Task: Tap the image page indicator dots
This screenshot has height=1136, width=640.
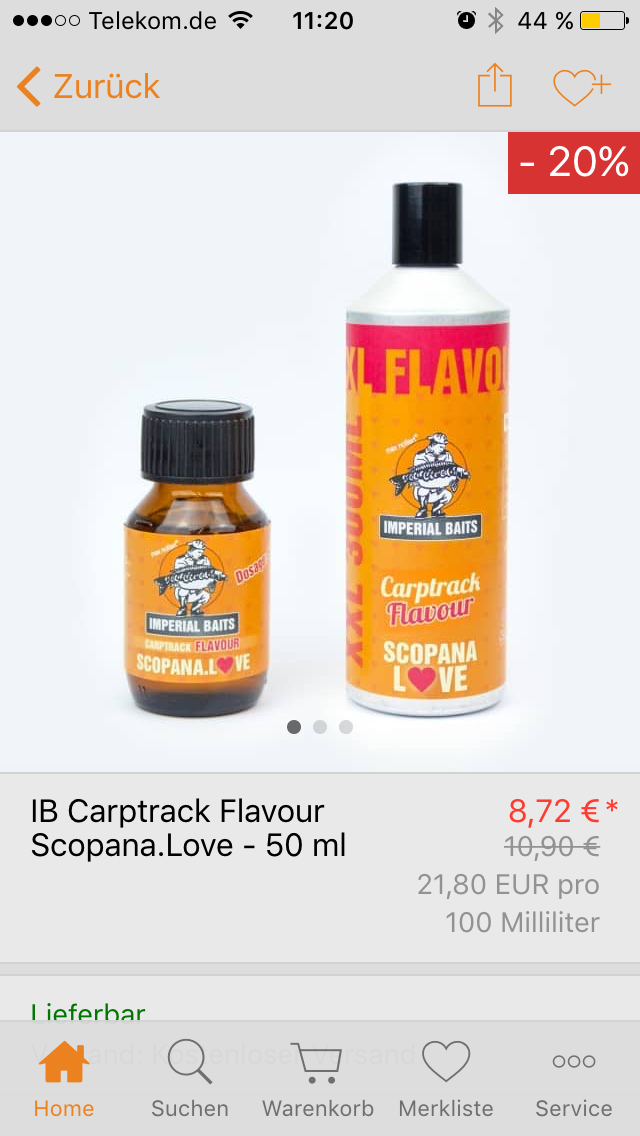Action: [320, 727]
